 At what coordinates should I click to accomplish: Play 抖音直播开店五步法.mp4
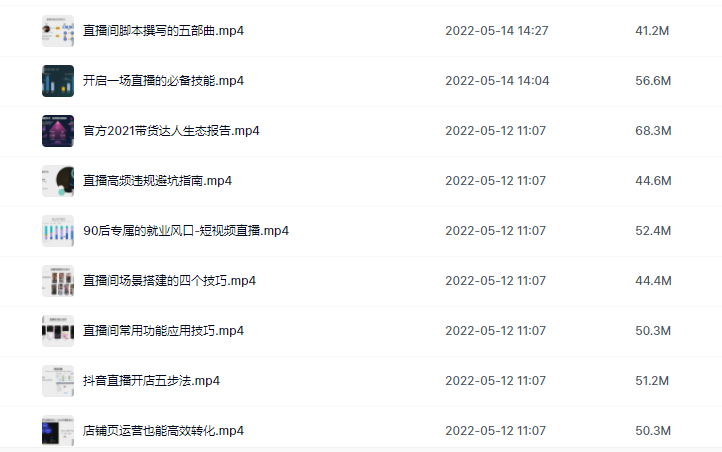pos(151,381)
